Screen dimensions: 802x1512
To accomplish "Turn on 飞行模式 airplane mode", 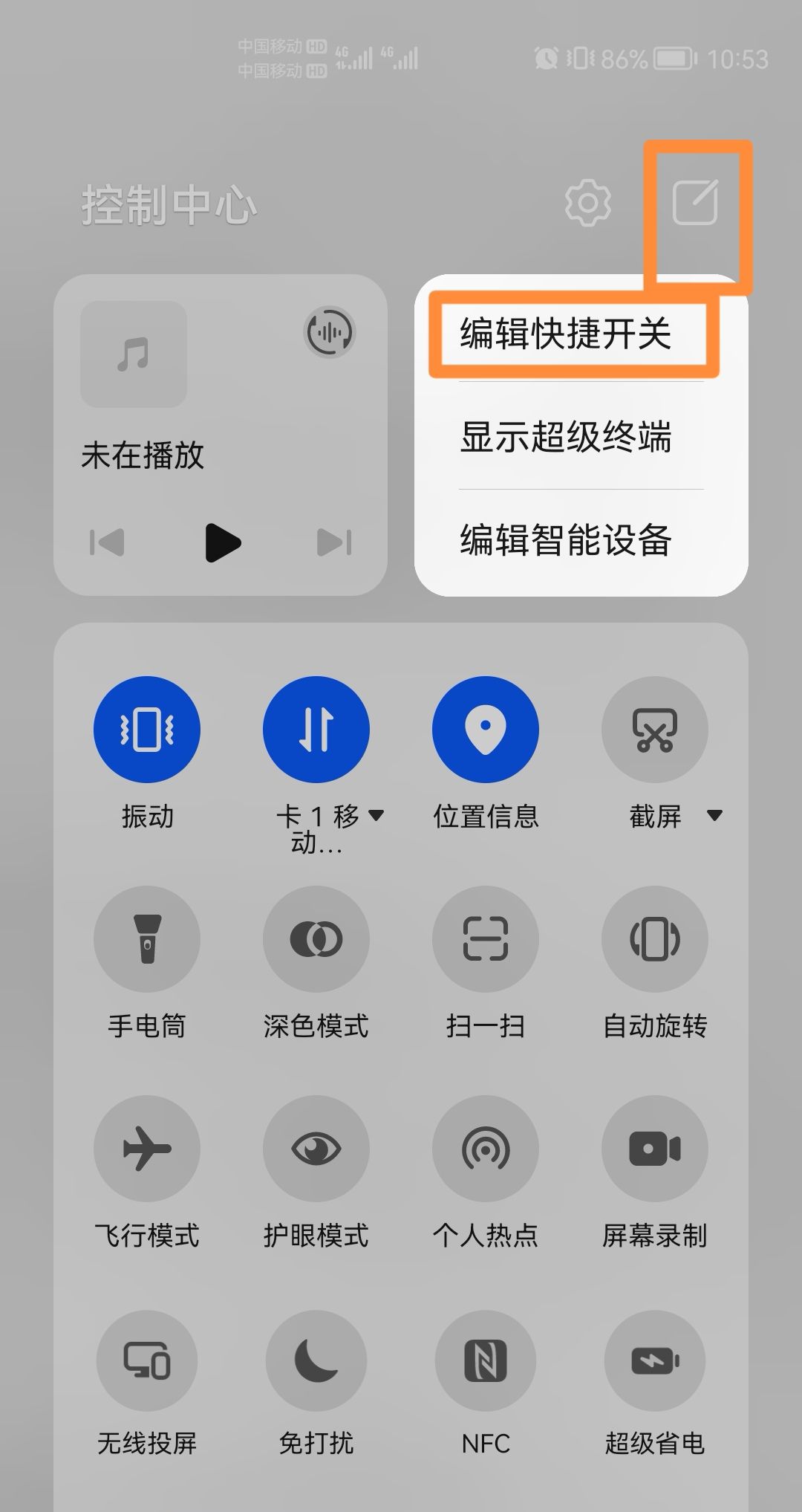I will point(147,1148).
